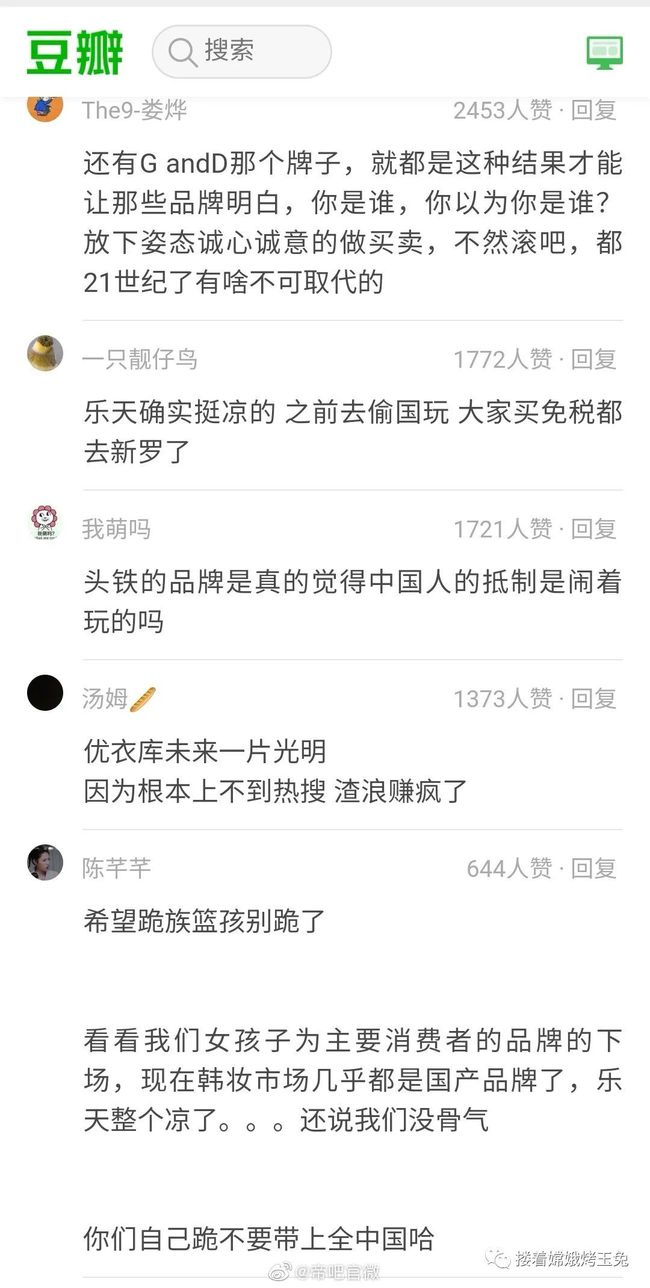This screenshot has height=1288, width=650.
Task: Reply to The9-娄烨's comment
Action: point(594,110)
